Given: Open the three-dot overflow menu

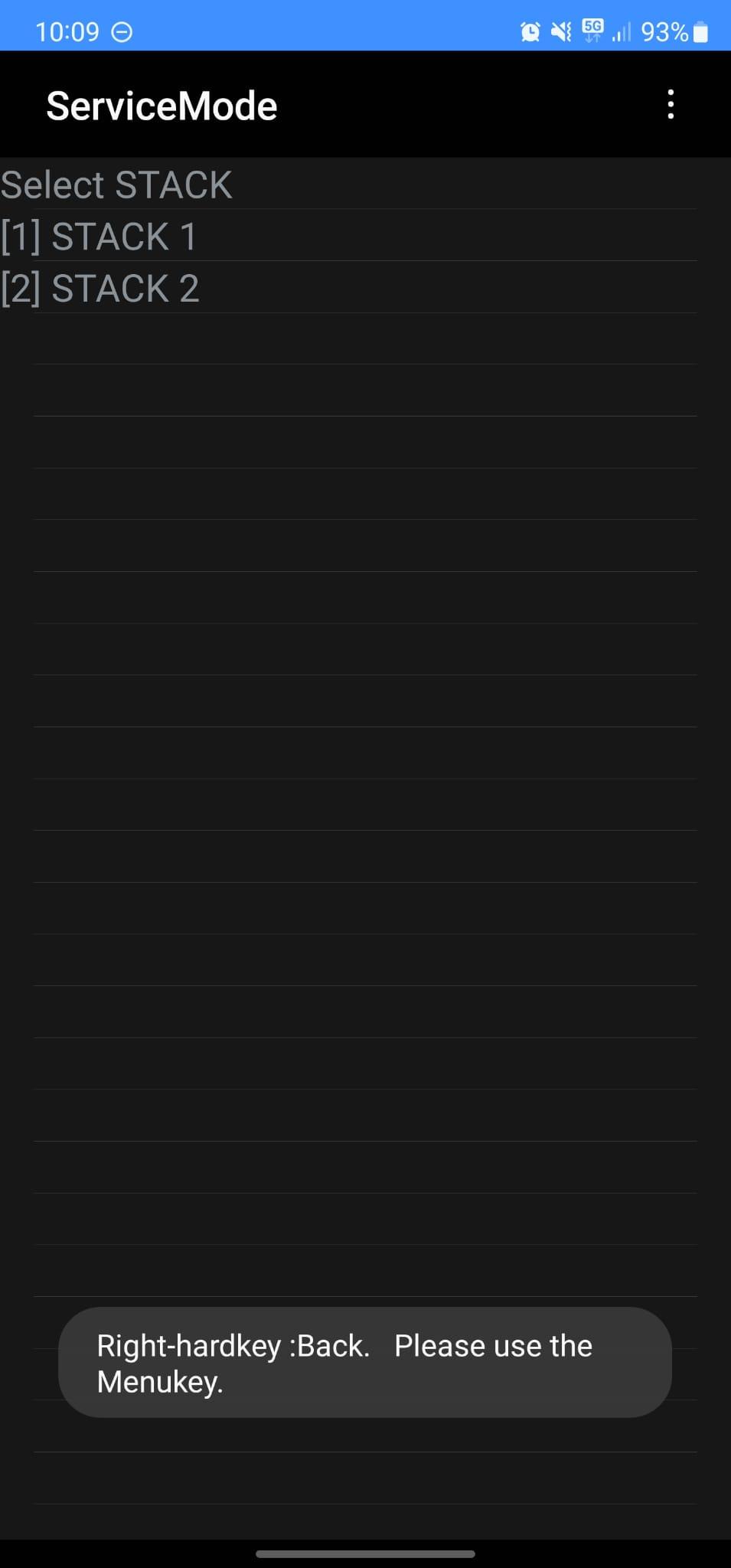Looking at the screenshot, I should [x=671, y=105].
